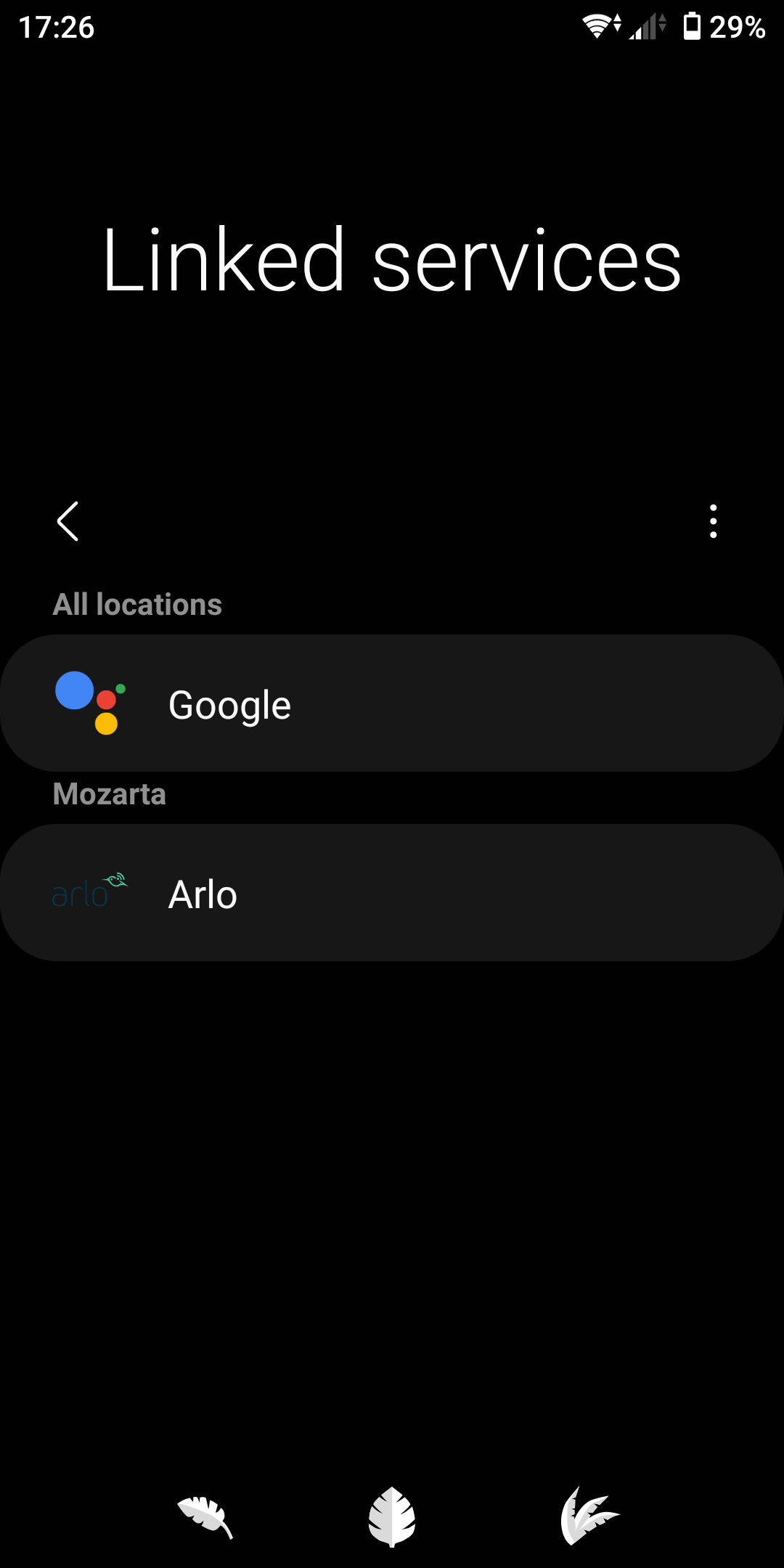This screenshot has width=784, height=1568.
Task: Open the three-dot overflow menu
Action: pyautogui.click(x=713, y=521)
